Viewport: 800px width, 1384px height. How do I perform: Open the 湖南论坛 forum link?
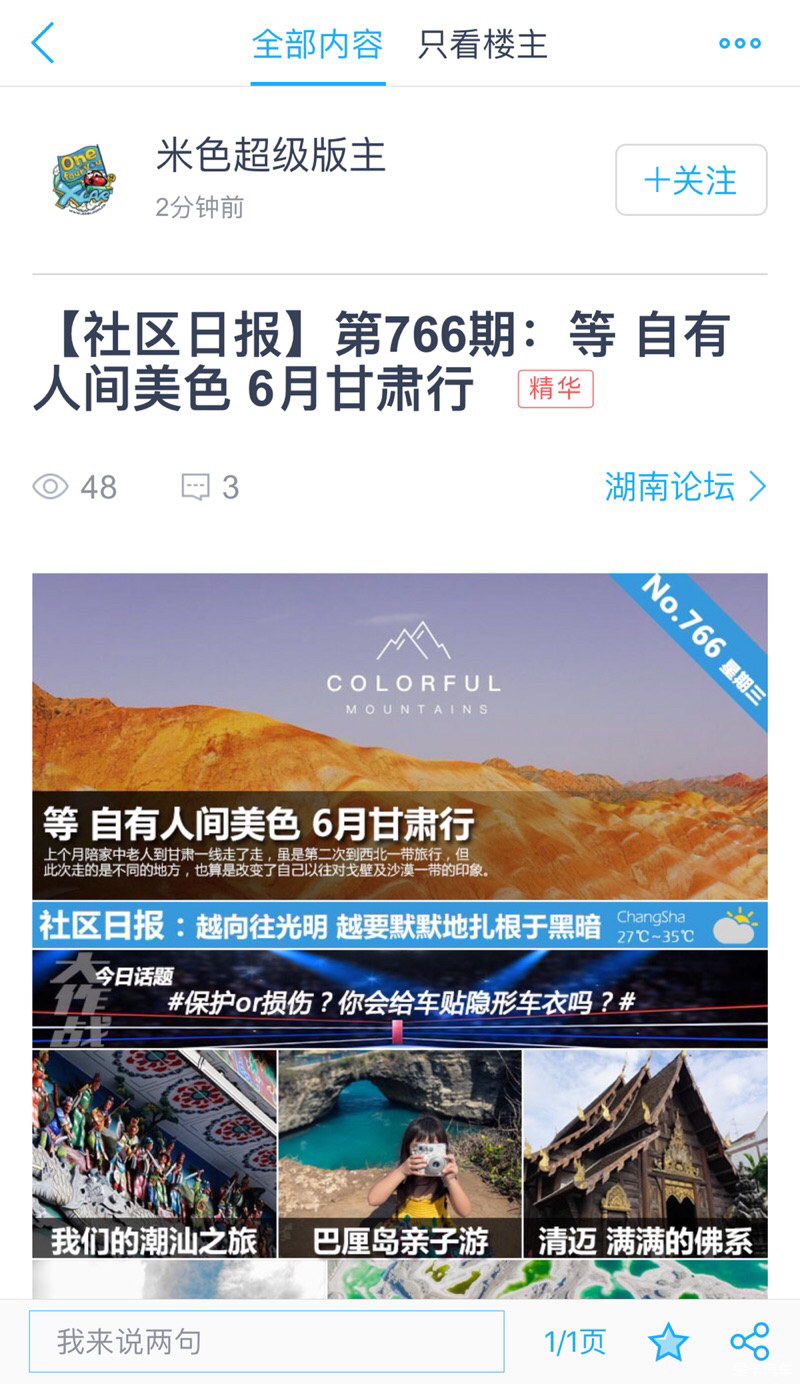685,487
